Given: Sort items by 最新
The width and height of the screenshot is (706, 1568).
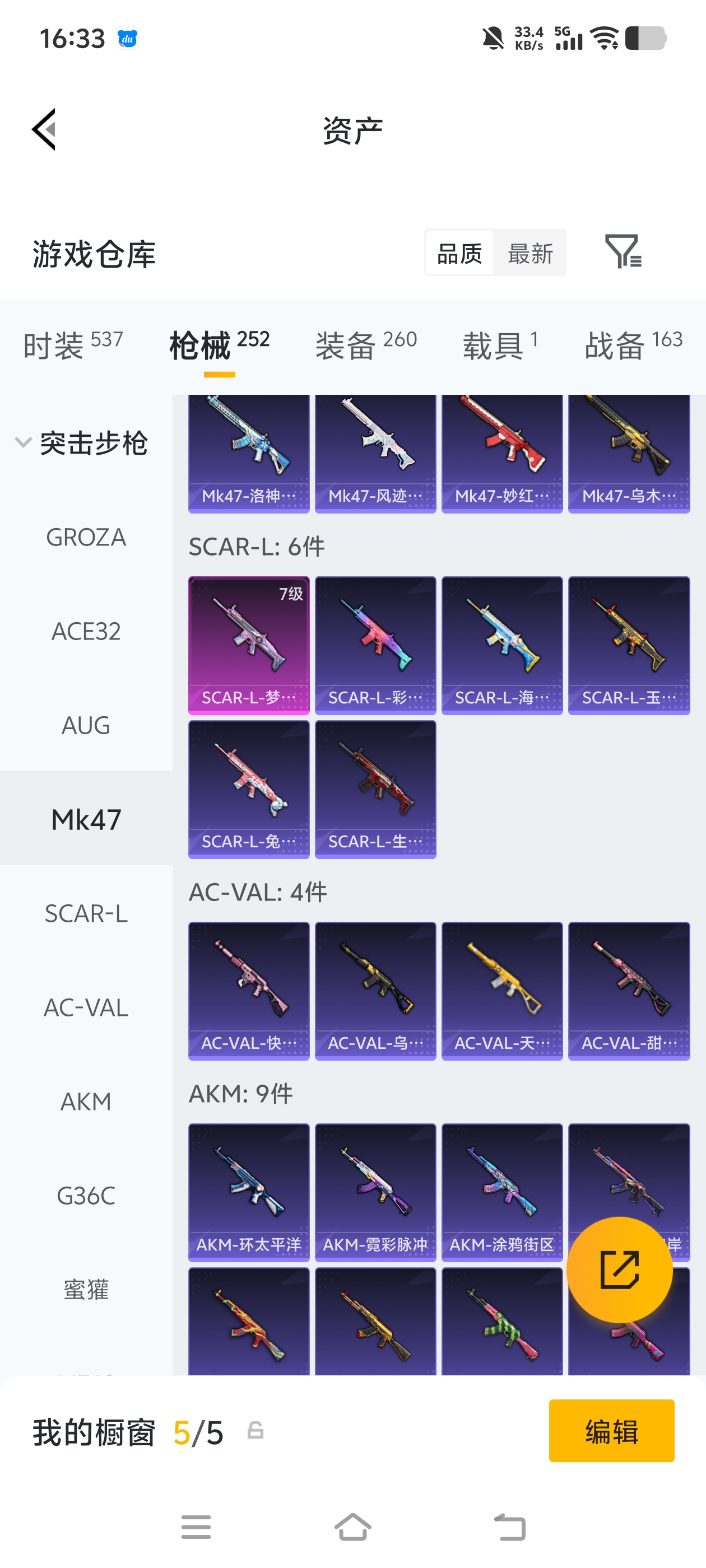Looking at the screenshot, I should tap(530, 253).
